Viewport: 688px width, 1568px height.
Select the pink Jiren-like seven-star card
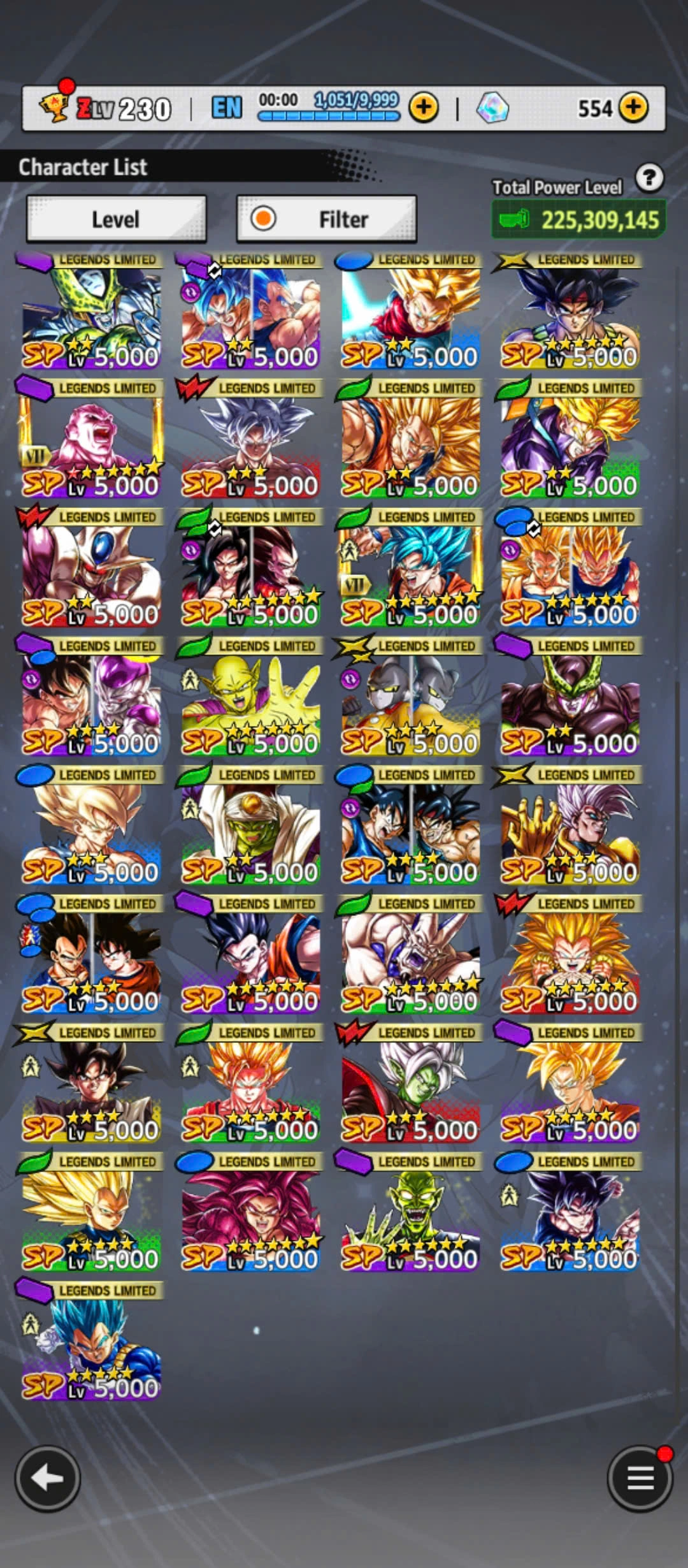90,441
